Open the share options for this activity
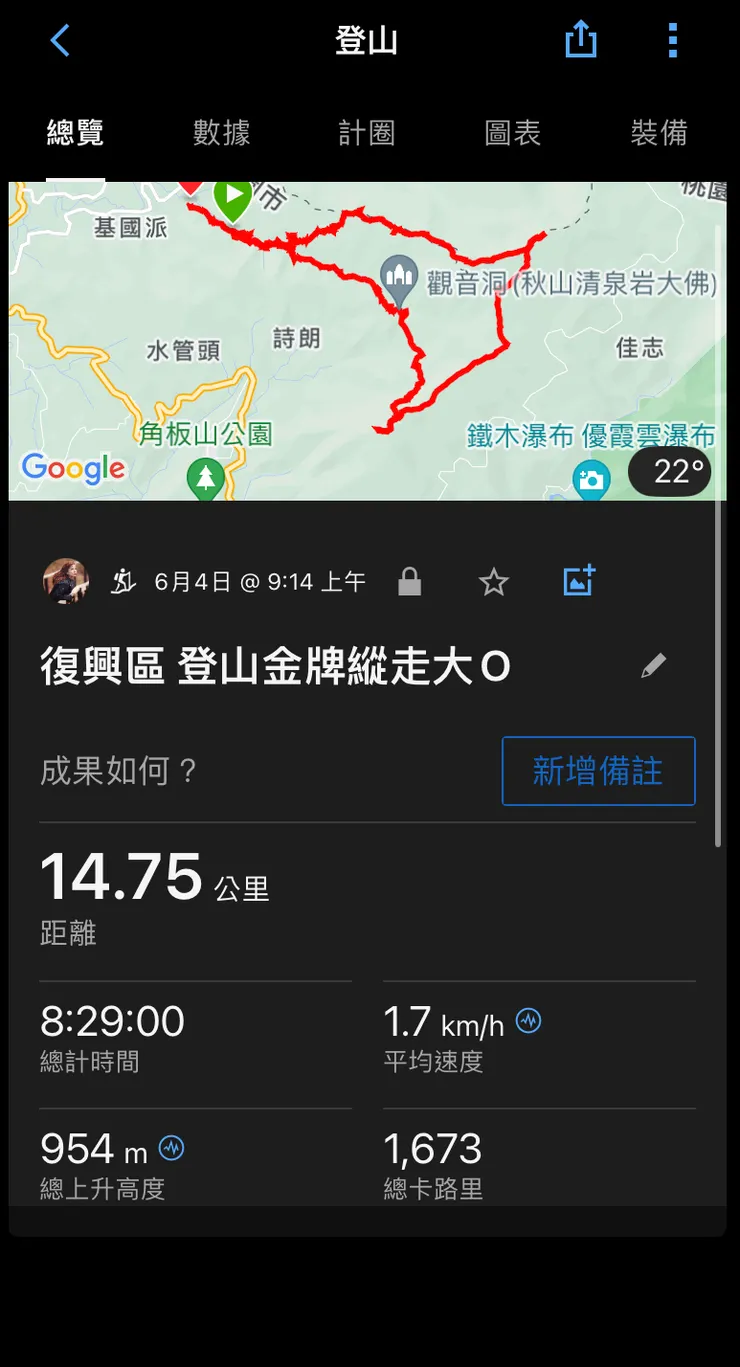This screenshot has width=740, height=1367. pos(580,40)
